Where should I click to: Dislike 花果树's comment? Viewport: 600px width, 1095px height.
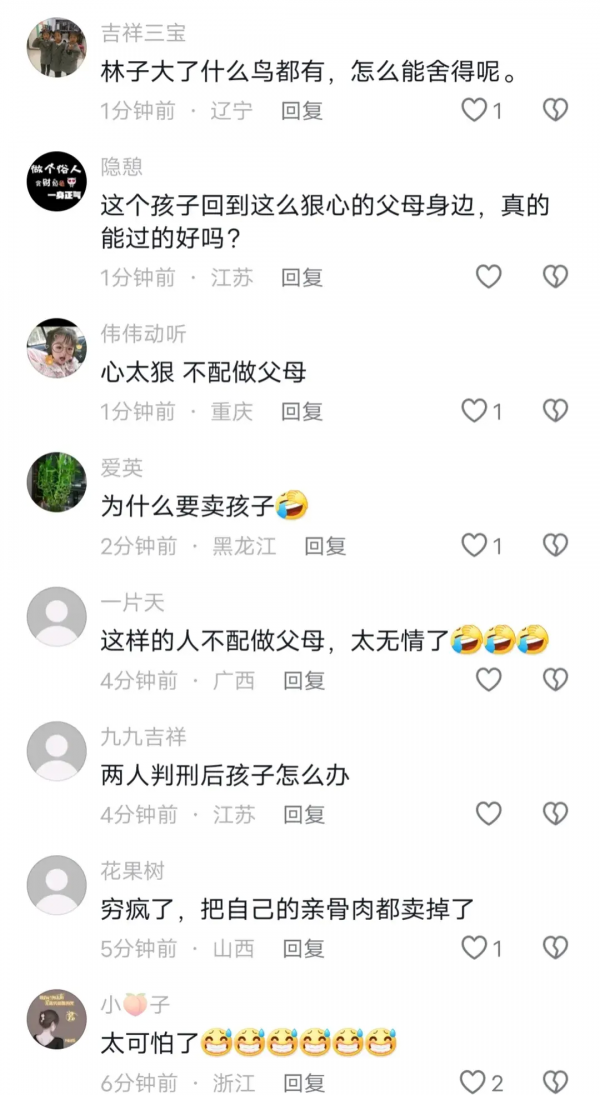coord(555,948)
